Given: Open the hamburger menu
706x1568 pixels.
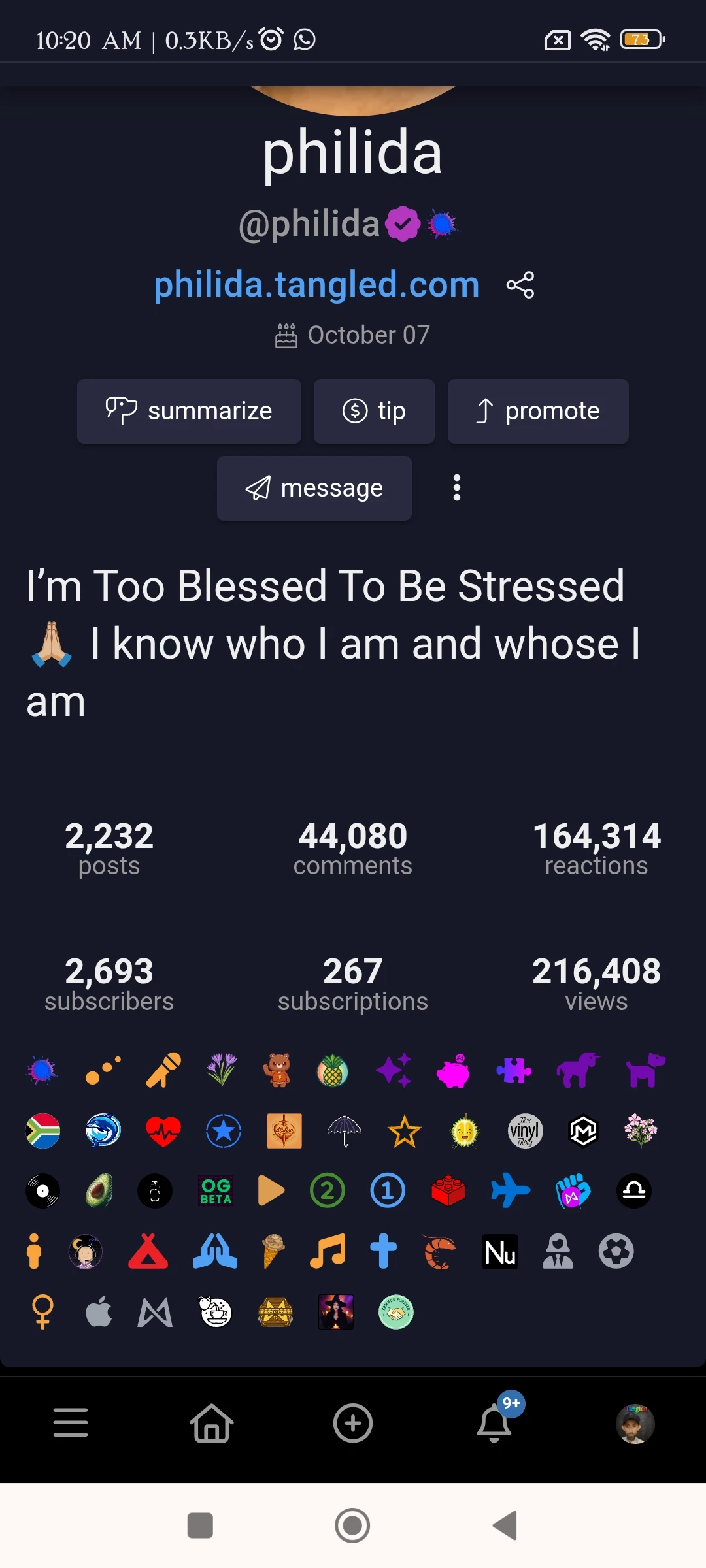Looking at the screenshot, I should point(71,1422).
